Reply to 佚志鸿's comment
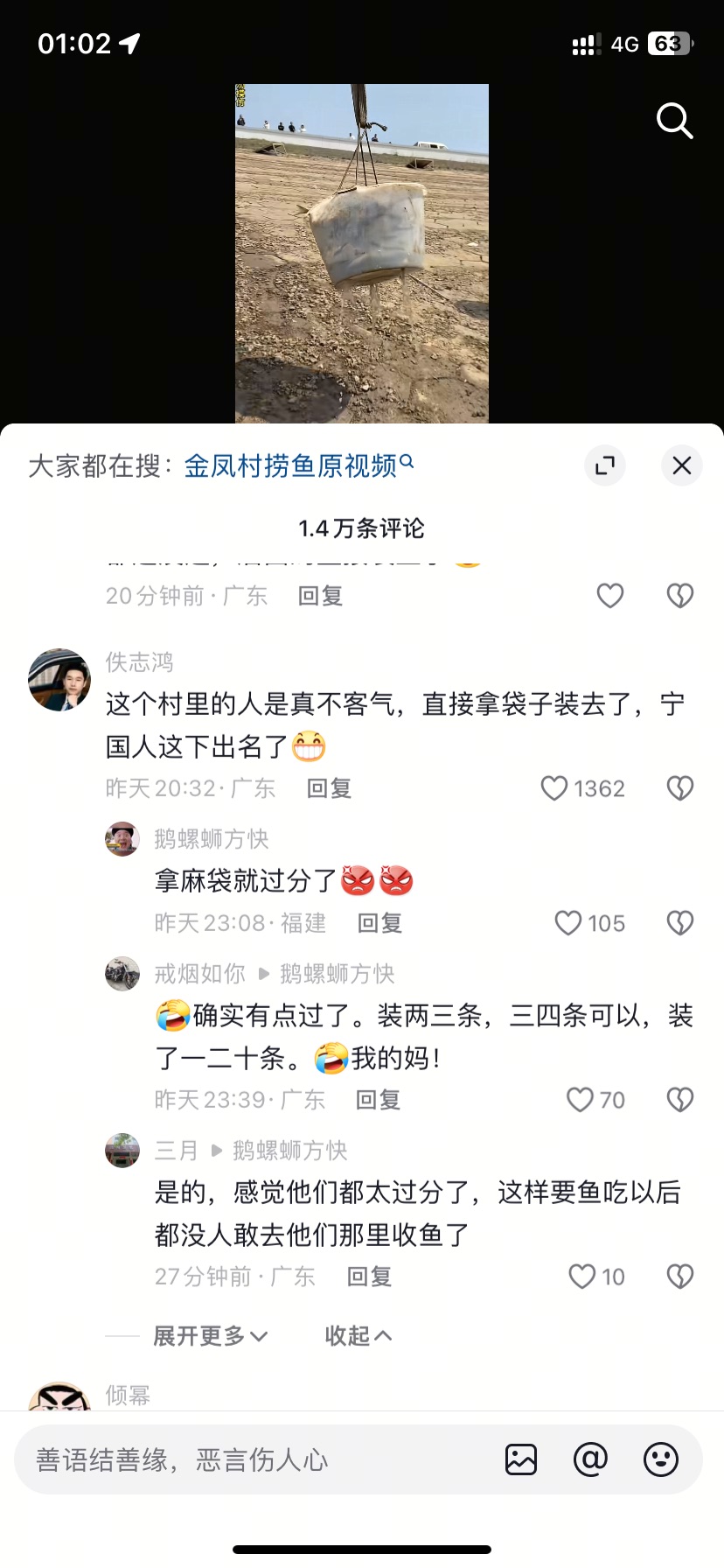 point(329,788)
